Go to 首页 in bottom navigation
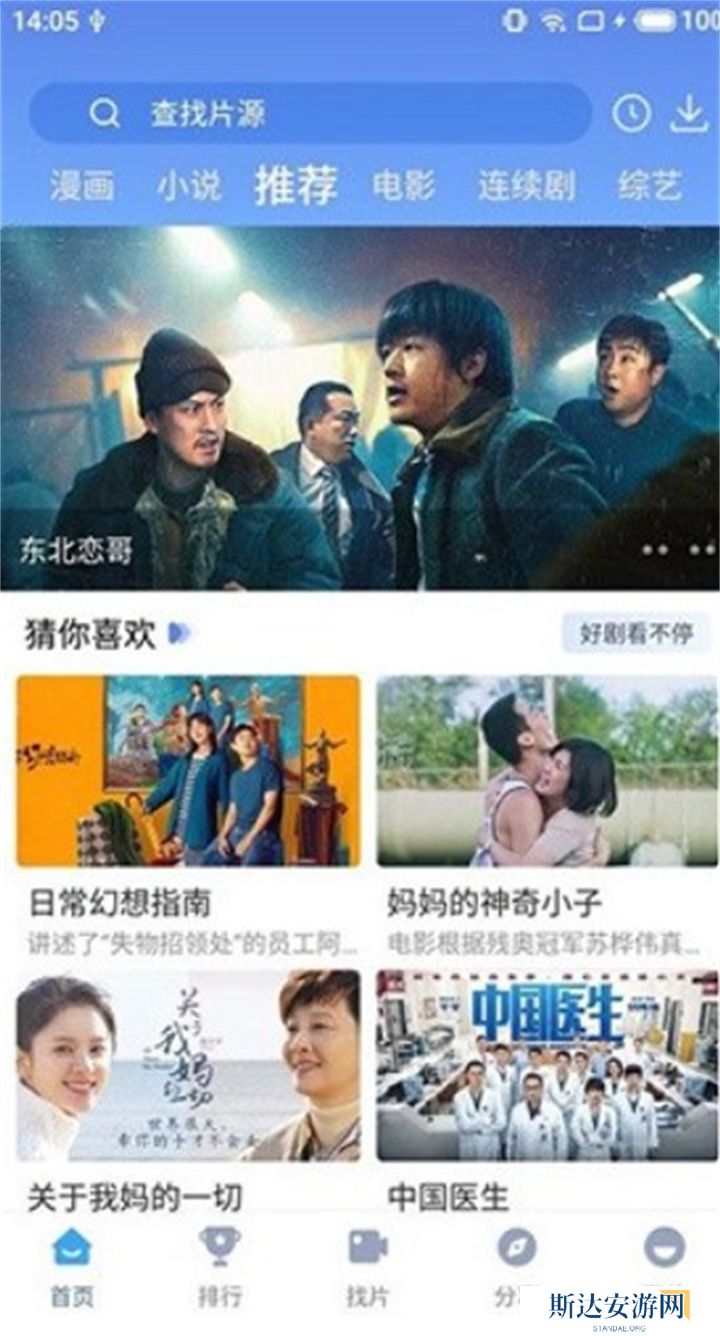The height and width of the screenshot is (1336, 720). point(72,1267)
